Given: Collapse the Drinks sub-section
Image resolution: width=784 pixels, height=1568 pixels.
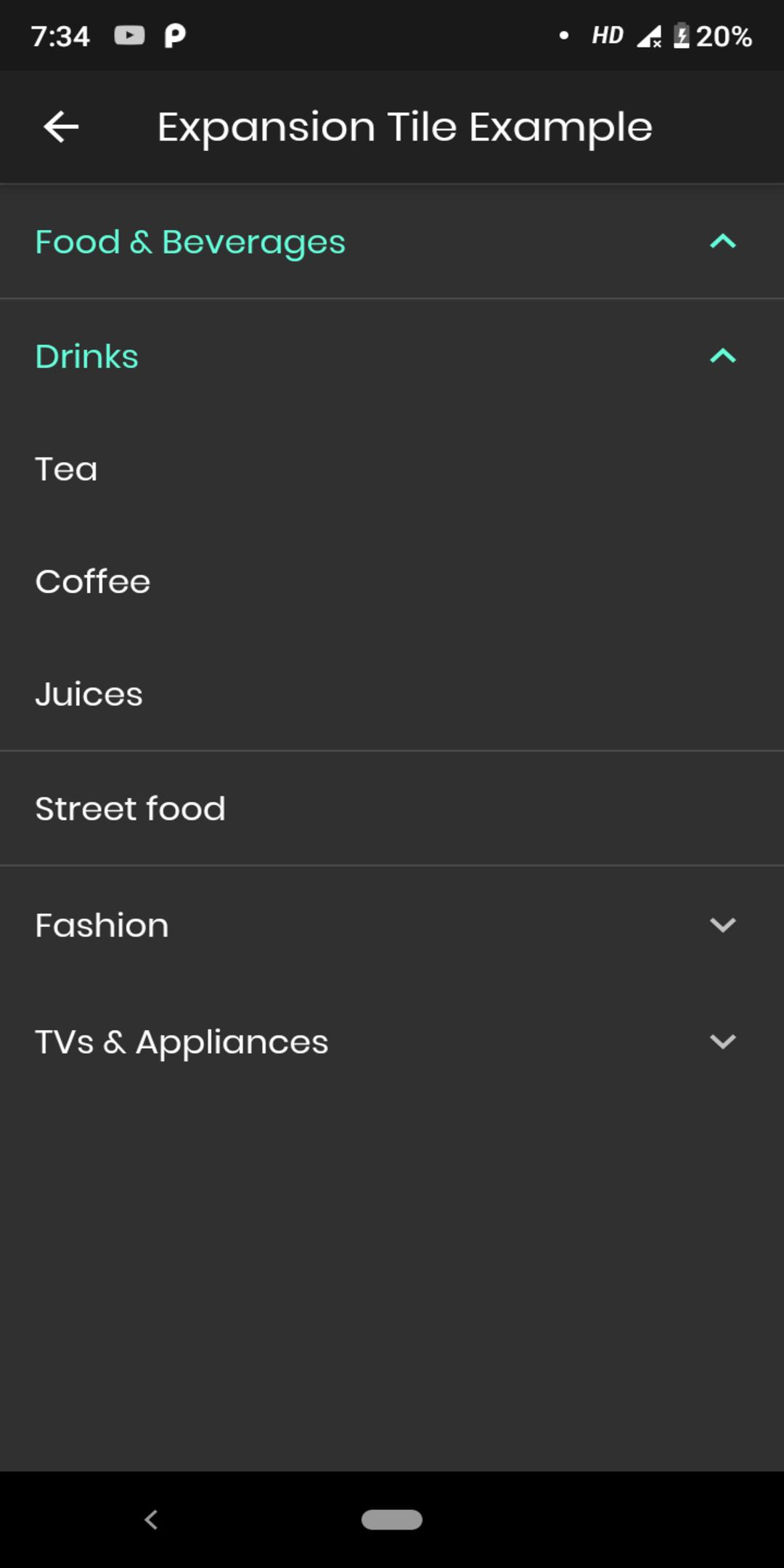Looking at the screenshot, I should tap(392, 356).
